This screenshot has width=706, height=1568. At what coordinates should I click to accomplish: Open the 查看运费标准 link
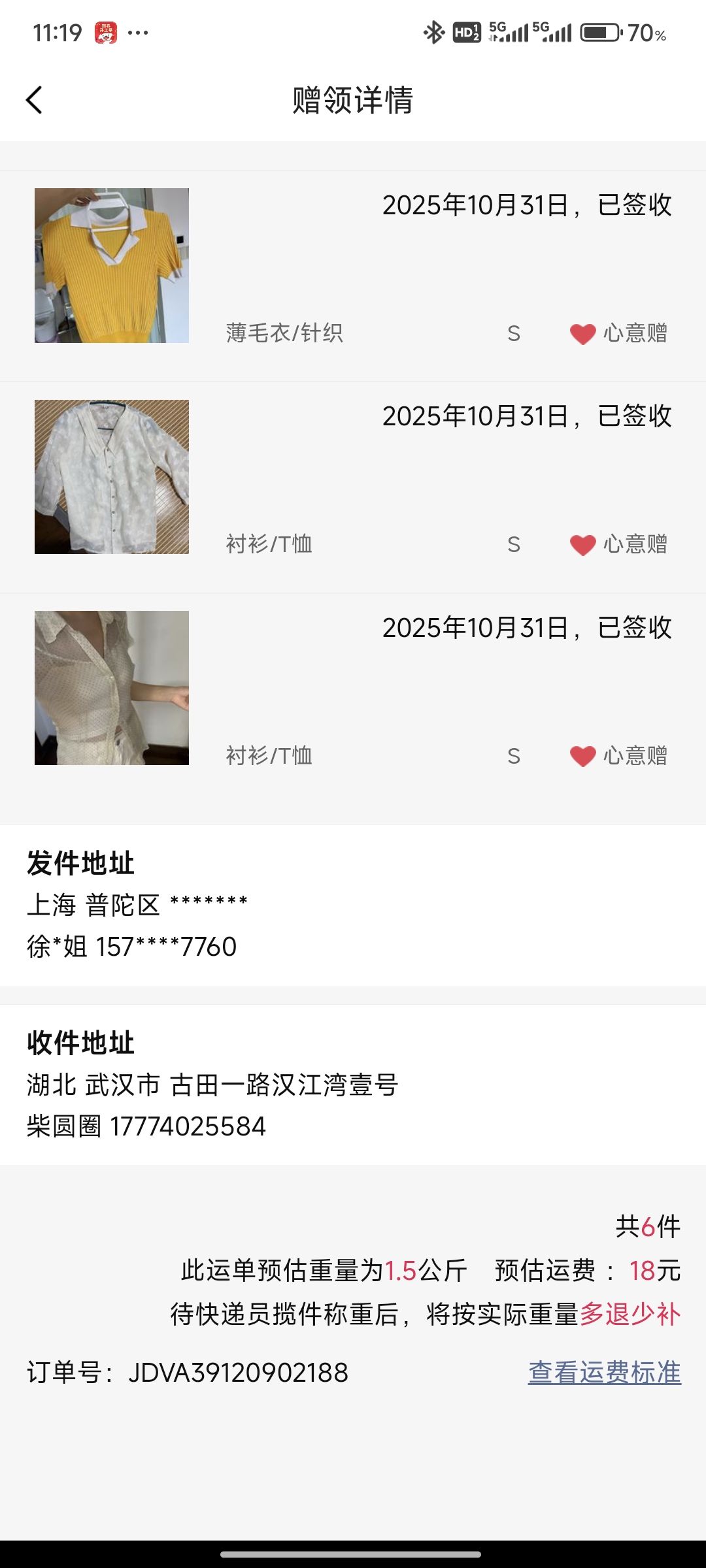coord(604,1372)
